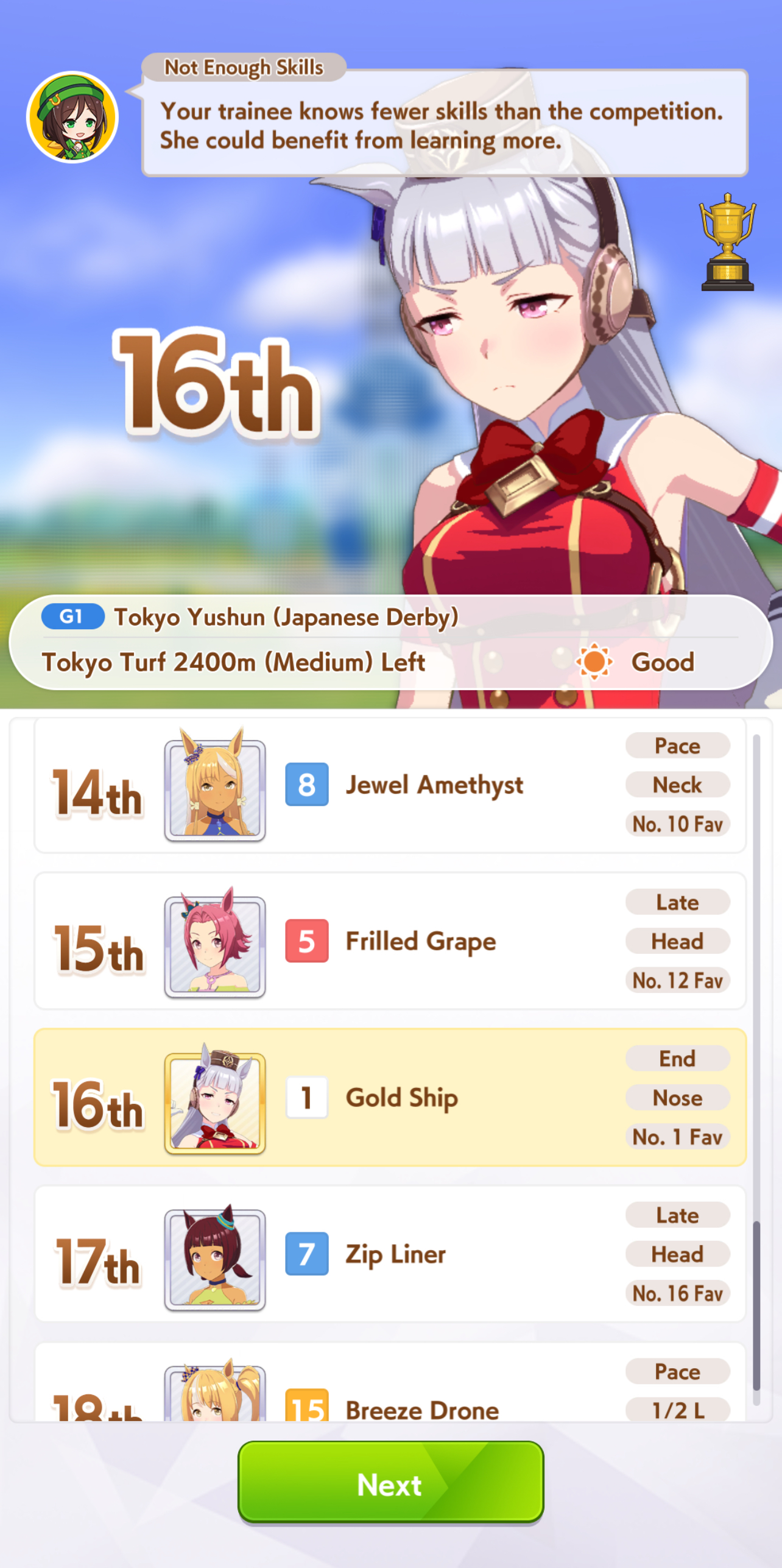Viewport: 782px width, 1568px height.
Task: Open Breeze Drone's 18th place entry
Action: [390, 1395]
